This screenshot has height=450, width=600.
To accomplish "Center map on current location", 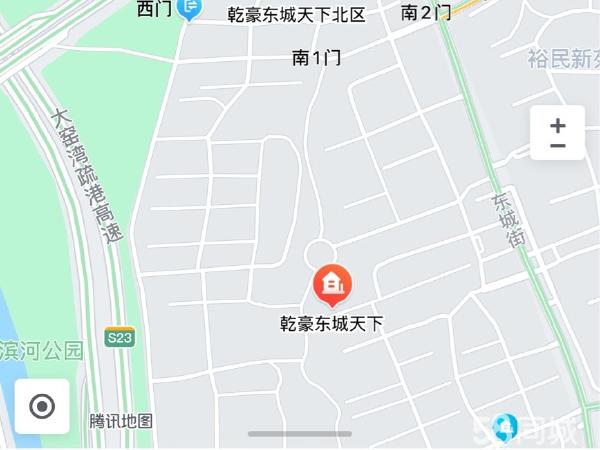I will 42,406.
